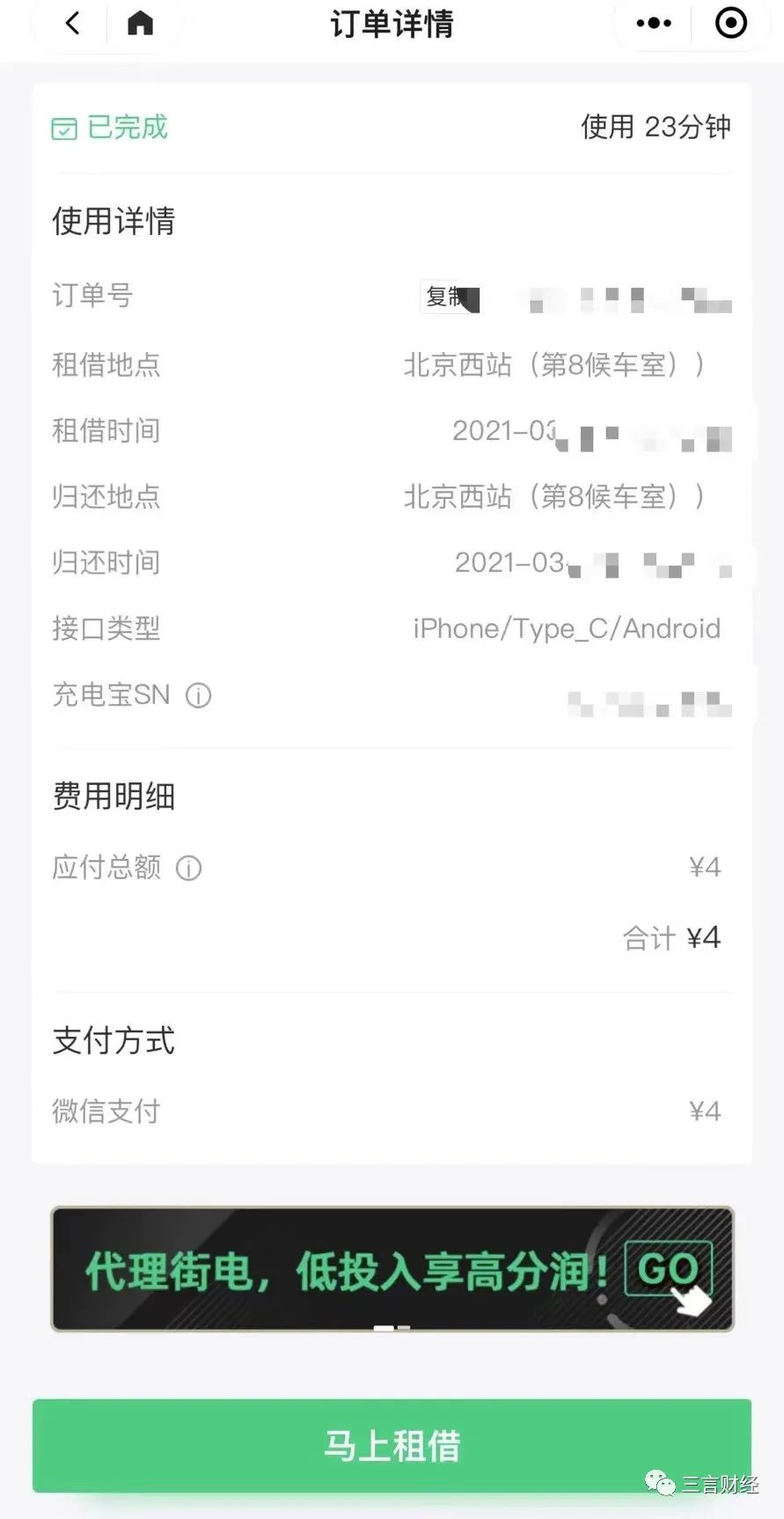
Task: Close the mini program with target icon
Action: (x=730, y=23)
